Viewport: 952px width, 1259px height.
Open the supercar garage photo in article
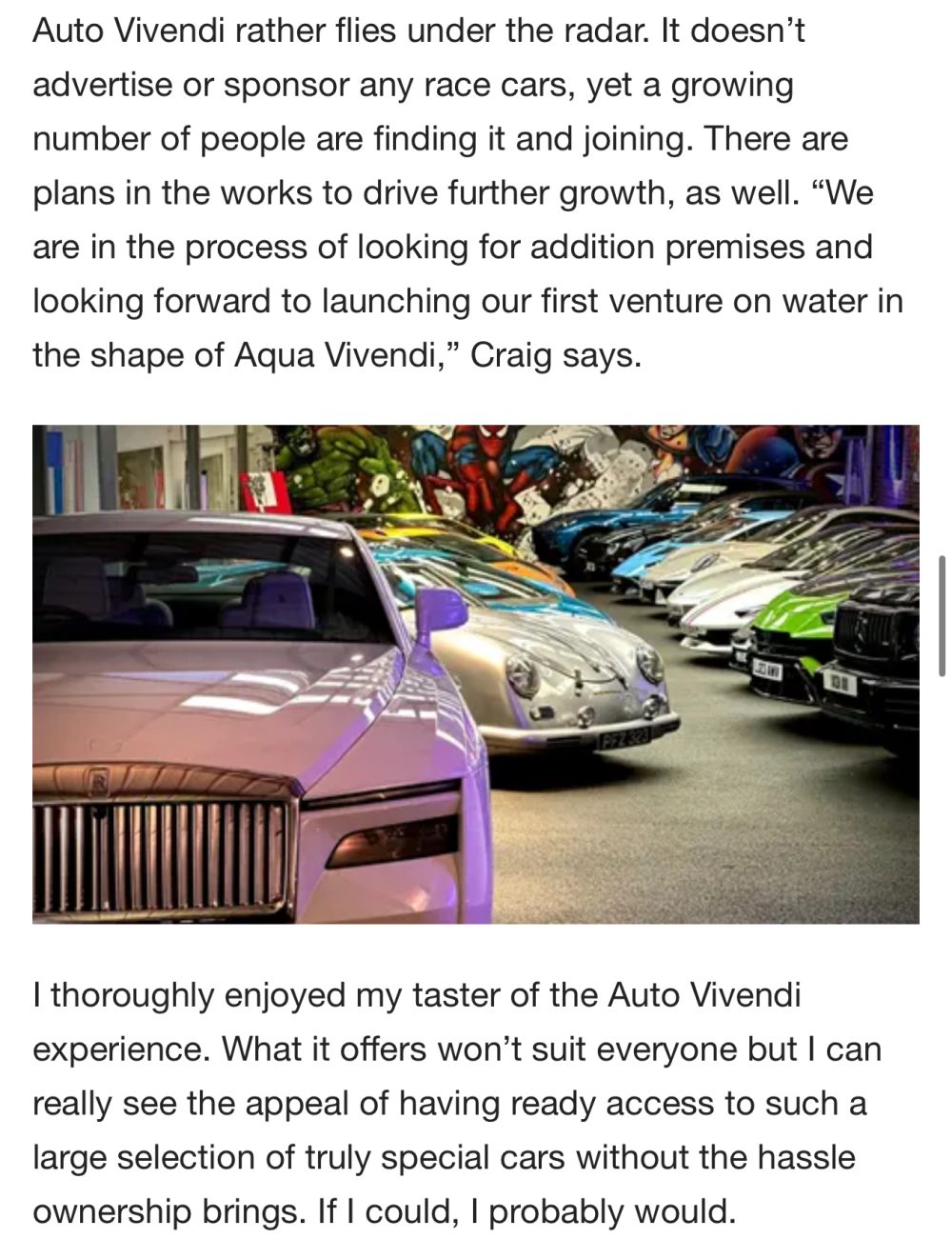[x=475, y=673]
